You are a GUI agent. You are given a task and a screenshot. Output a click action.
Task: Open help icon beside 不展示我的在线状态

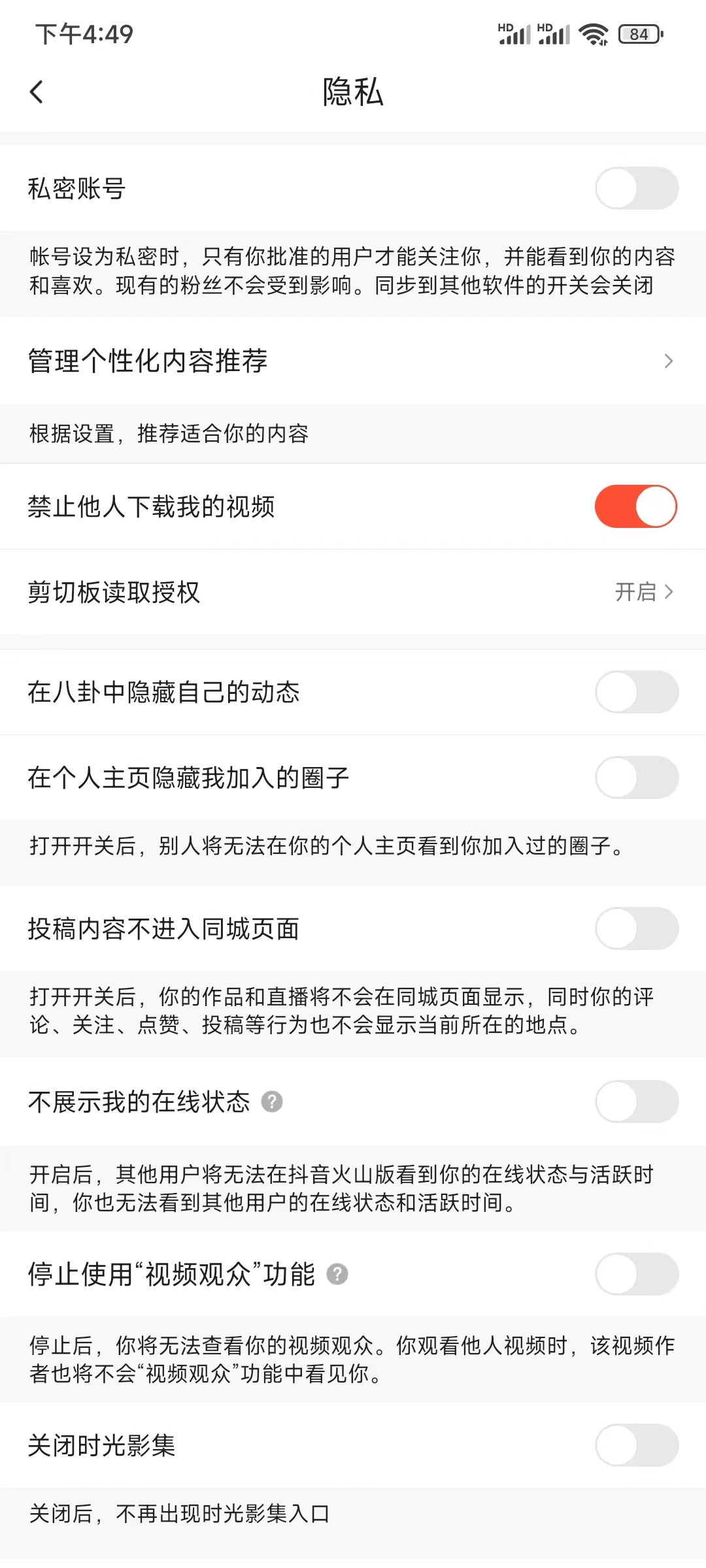click(273, 1102)
